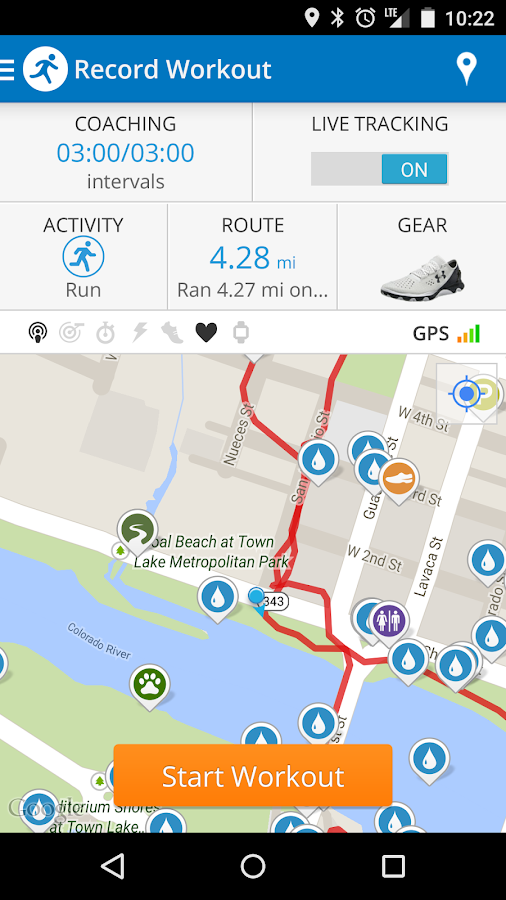Tap the heart rate sensor icon
Screen dimensions: 506x900
click(207, 332)
